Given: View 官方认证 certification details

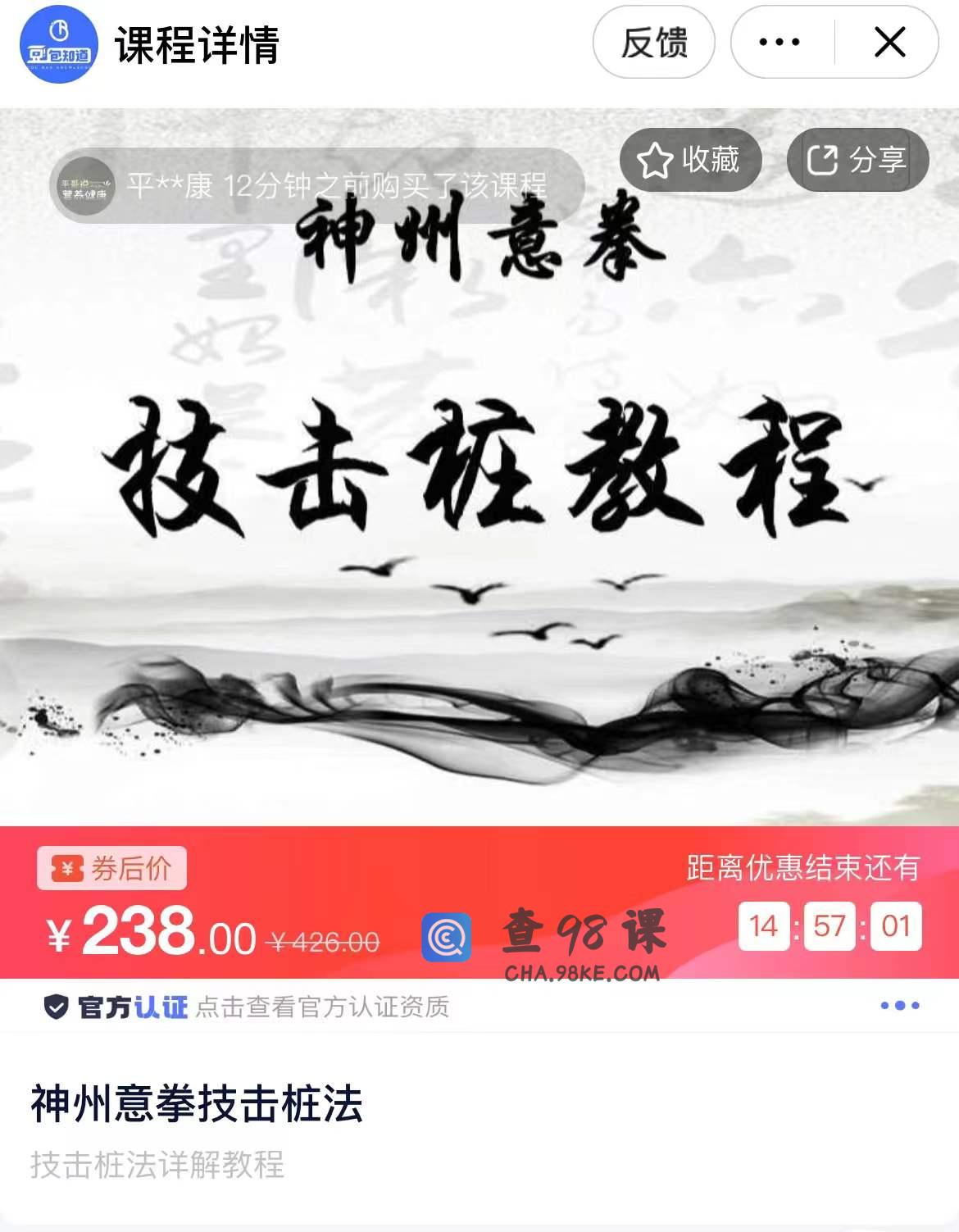Looking at the screenshot, I should pos(246,1007).
